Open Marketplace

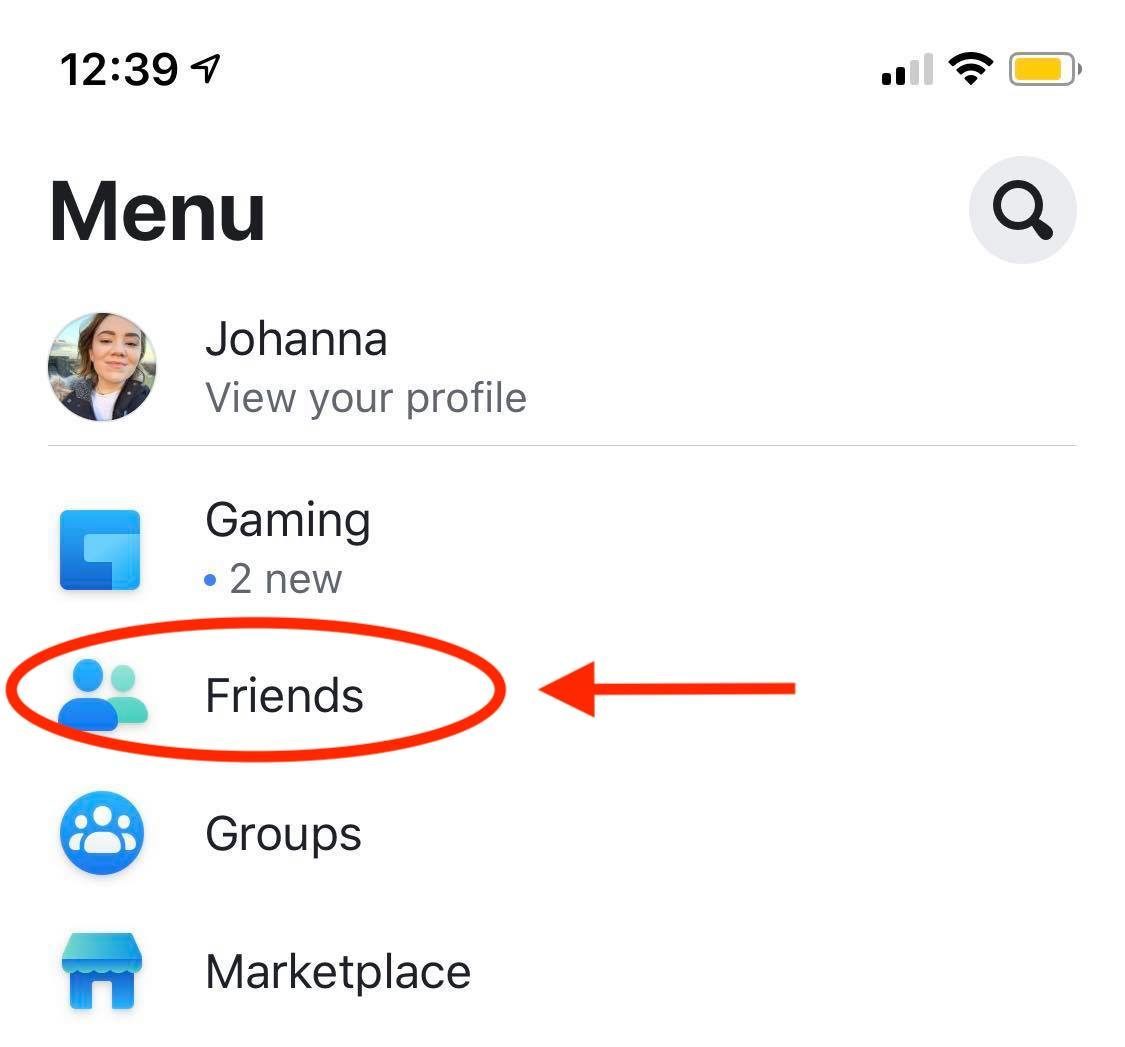pos(337,971)
